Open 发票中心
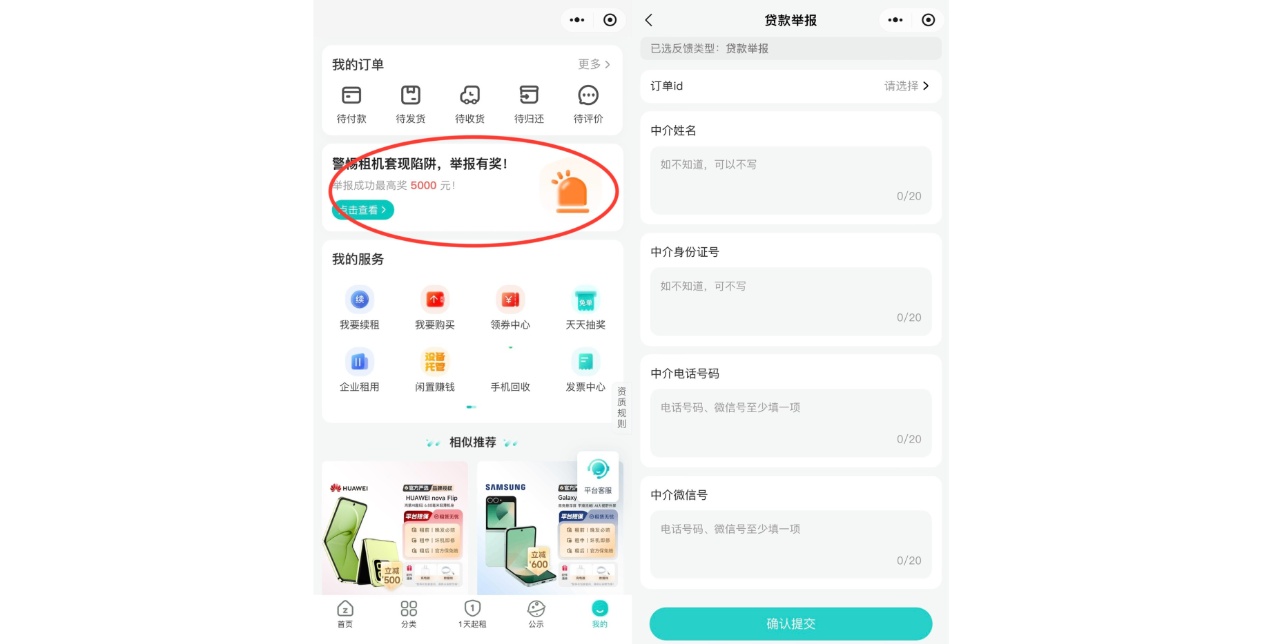 pyautogui.click(x=585, y=370)
